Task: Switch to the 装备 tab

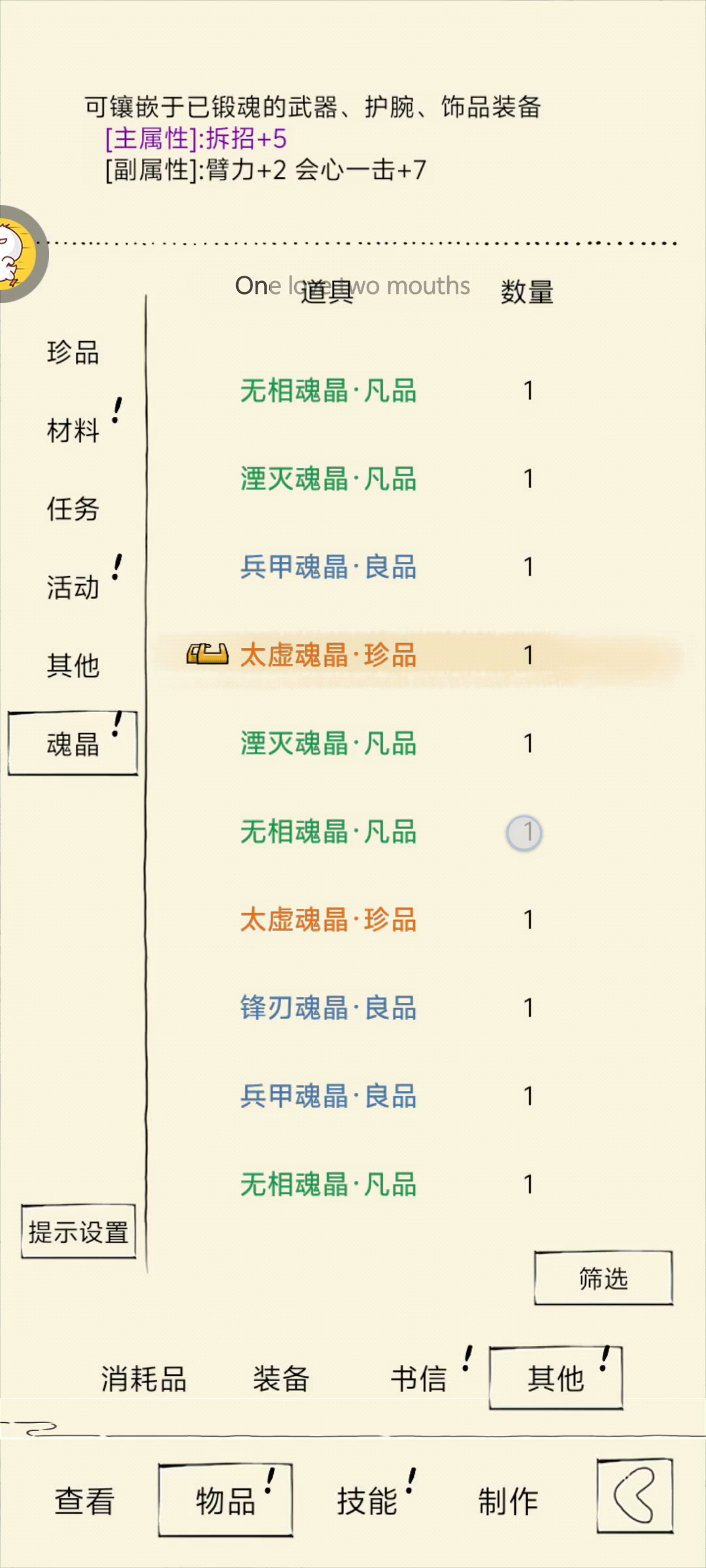Action: [x=281, y=1379]
